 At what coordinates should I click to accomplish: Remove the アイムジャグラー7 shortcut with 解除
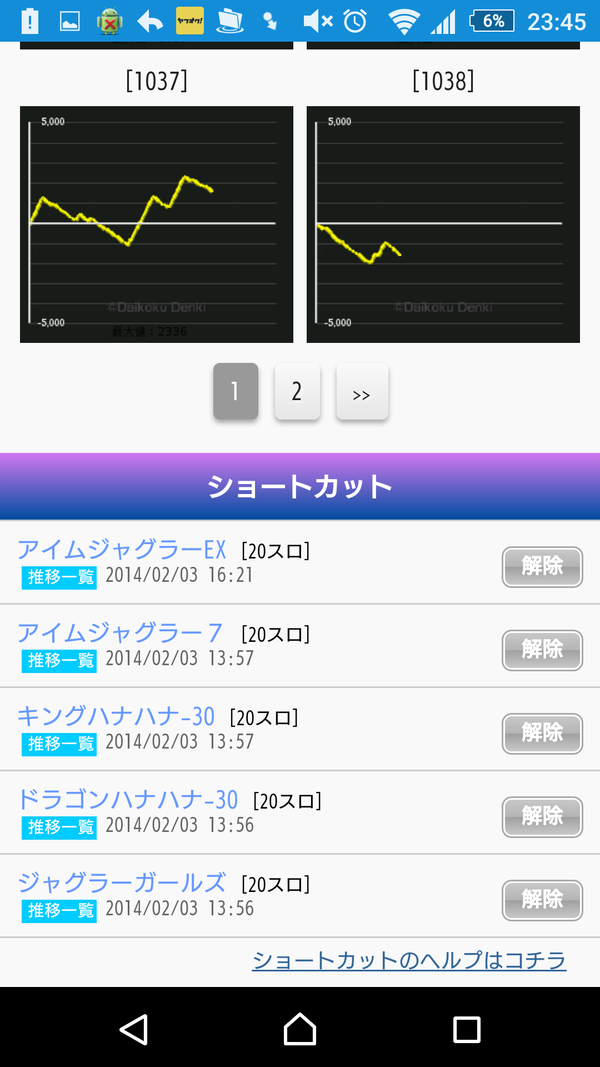pos(542,650)
